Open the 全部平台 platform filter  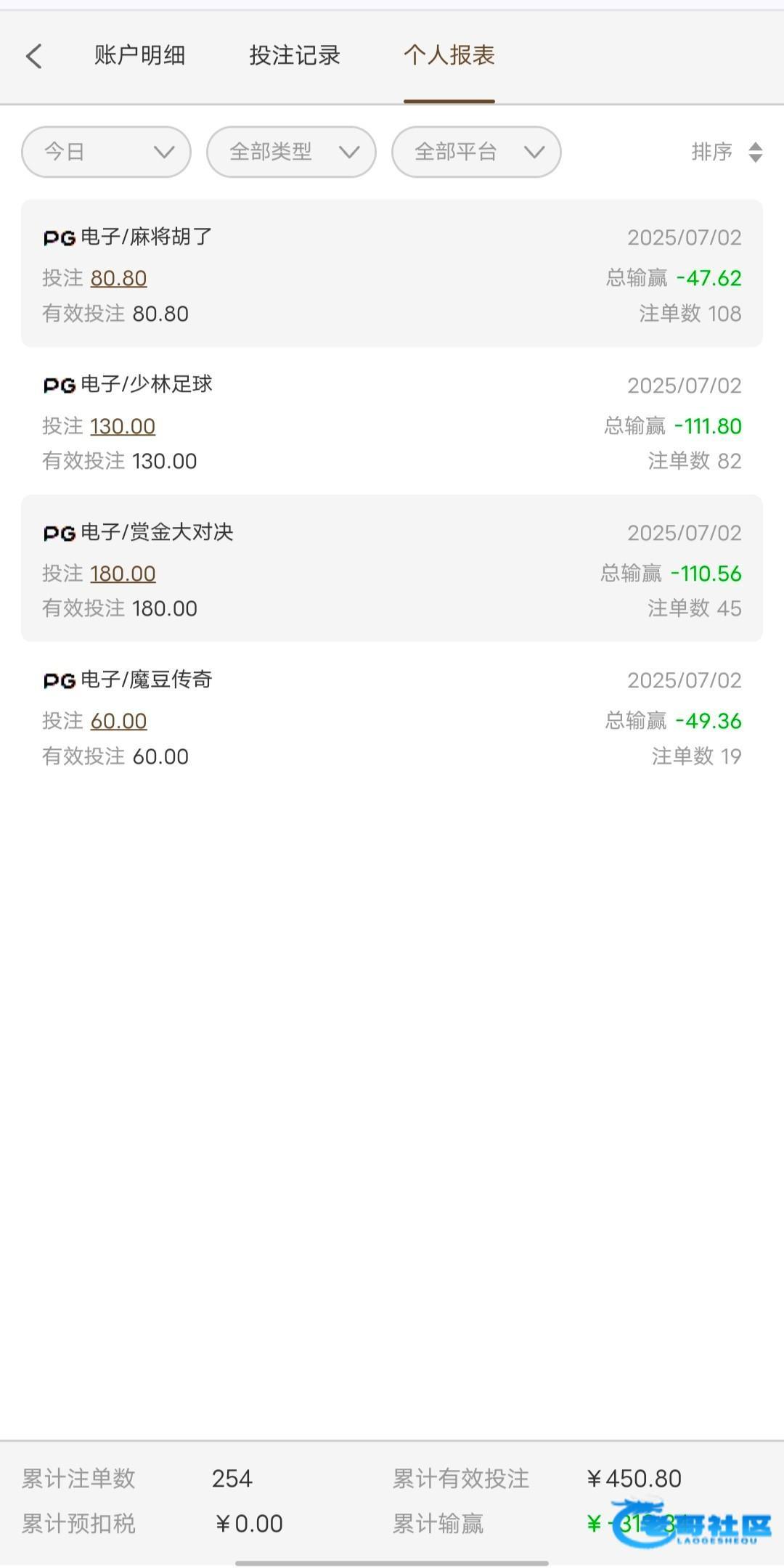(476, 152)
